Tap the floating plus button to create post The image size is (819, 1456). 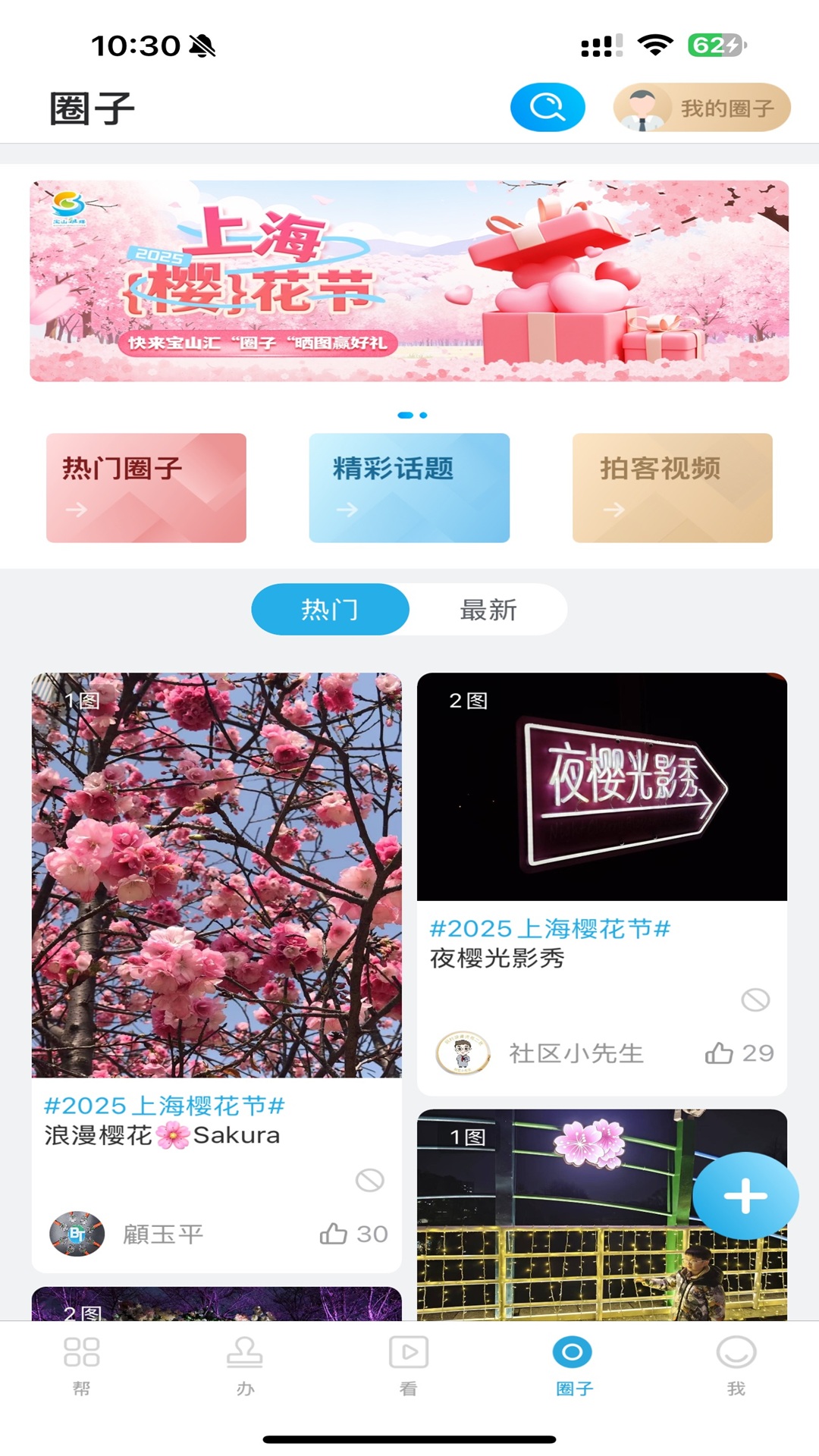click(744, 1194)
